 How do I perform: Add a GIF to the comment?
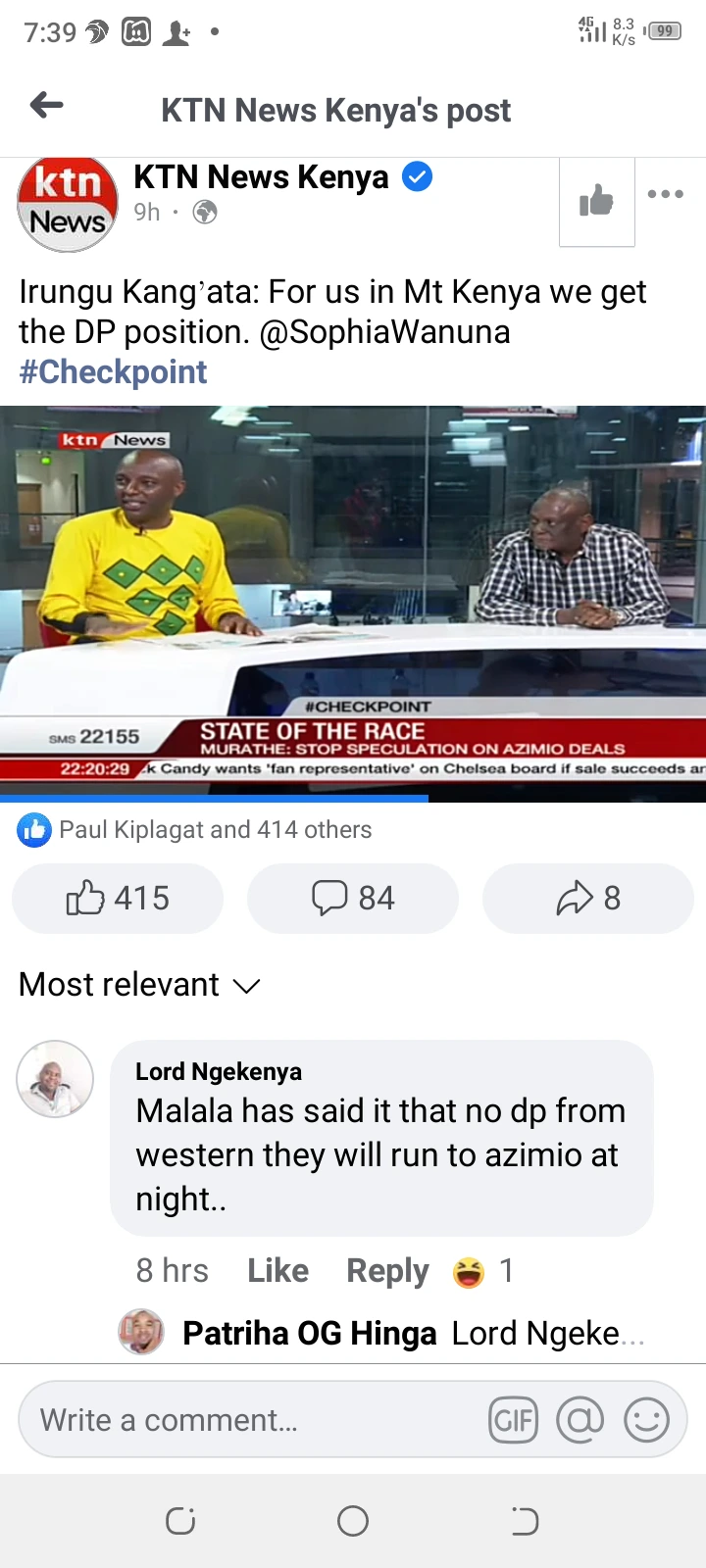click(514, 1420)
